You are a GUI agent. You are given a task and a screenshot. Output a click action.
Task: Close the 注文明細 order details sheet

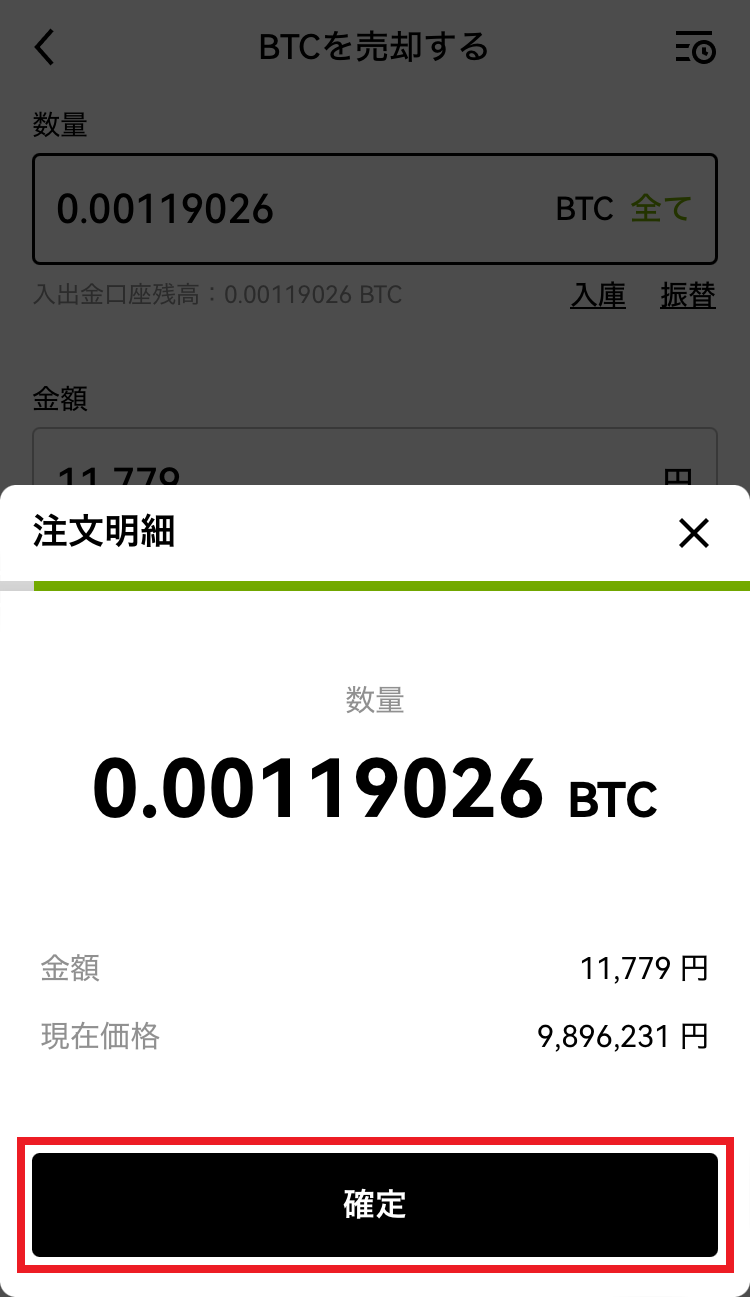pos(693,534)
